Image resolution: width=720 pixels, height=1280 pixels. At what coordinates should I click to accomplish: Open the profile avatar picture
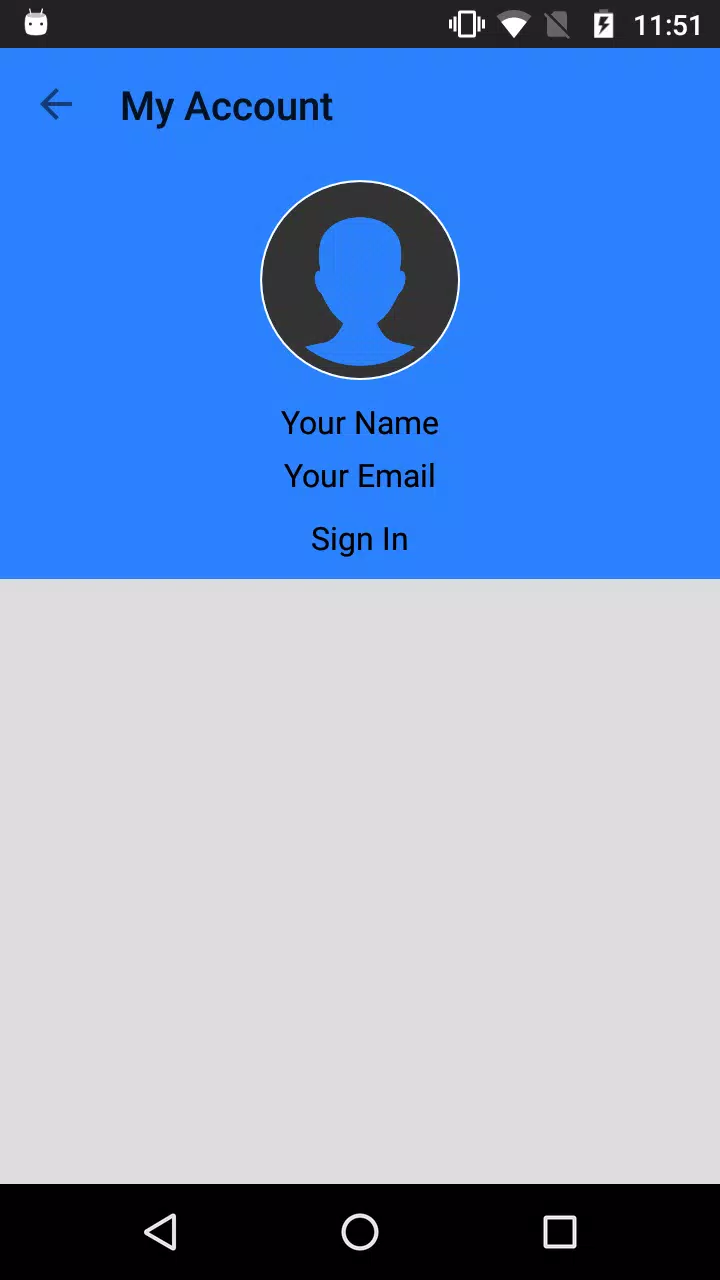tap(360, 280)
